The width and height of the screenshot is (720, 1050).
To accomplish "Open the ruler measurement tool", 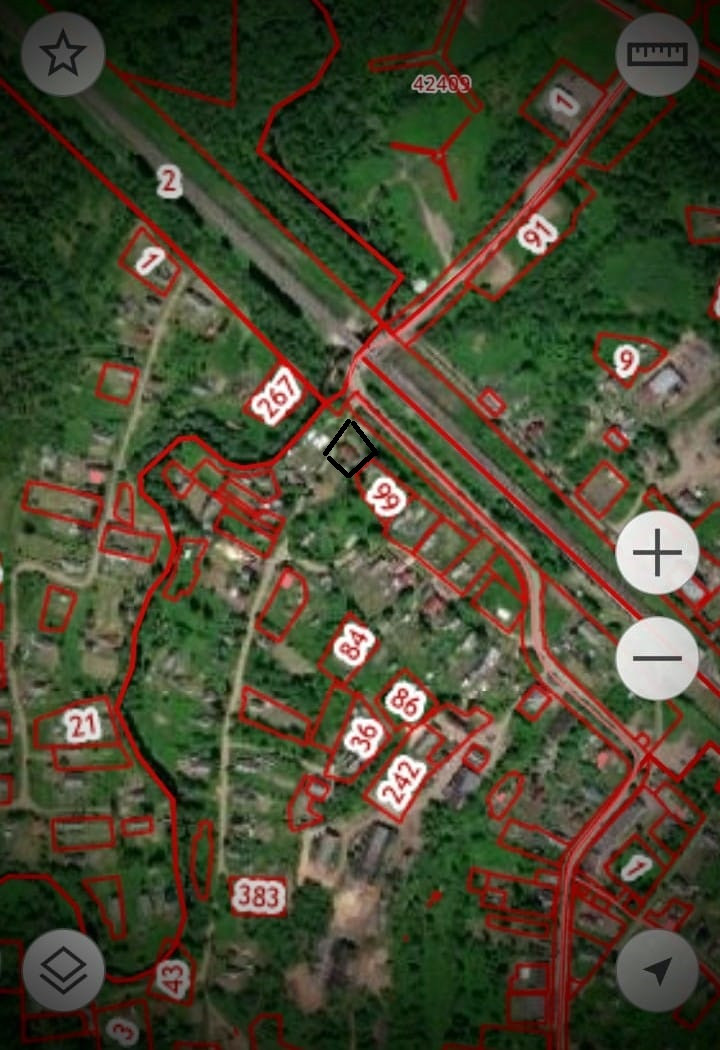I will point(657,54).
